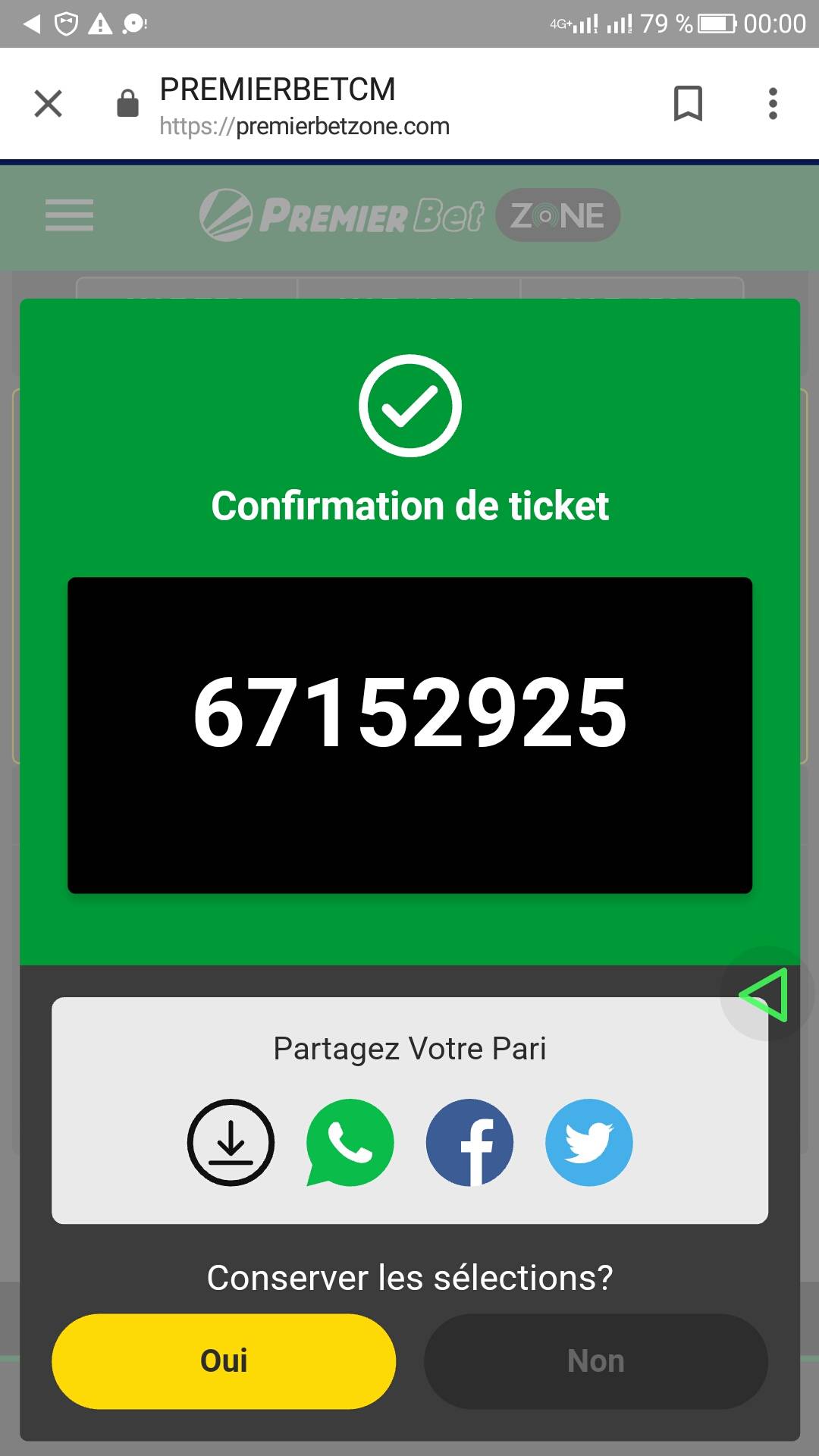Screen dimensions: 819x1456
Task: Share the bet via WhatsApp
Action: pyautogui.click(x=350, y=1142)
